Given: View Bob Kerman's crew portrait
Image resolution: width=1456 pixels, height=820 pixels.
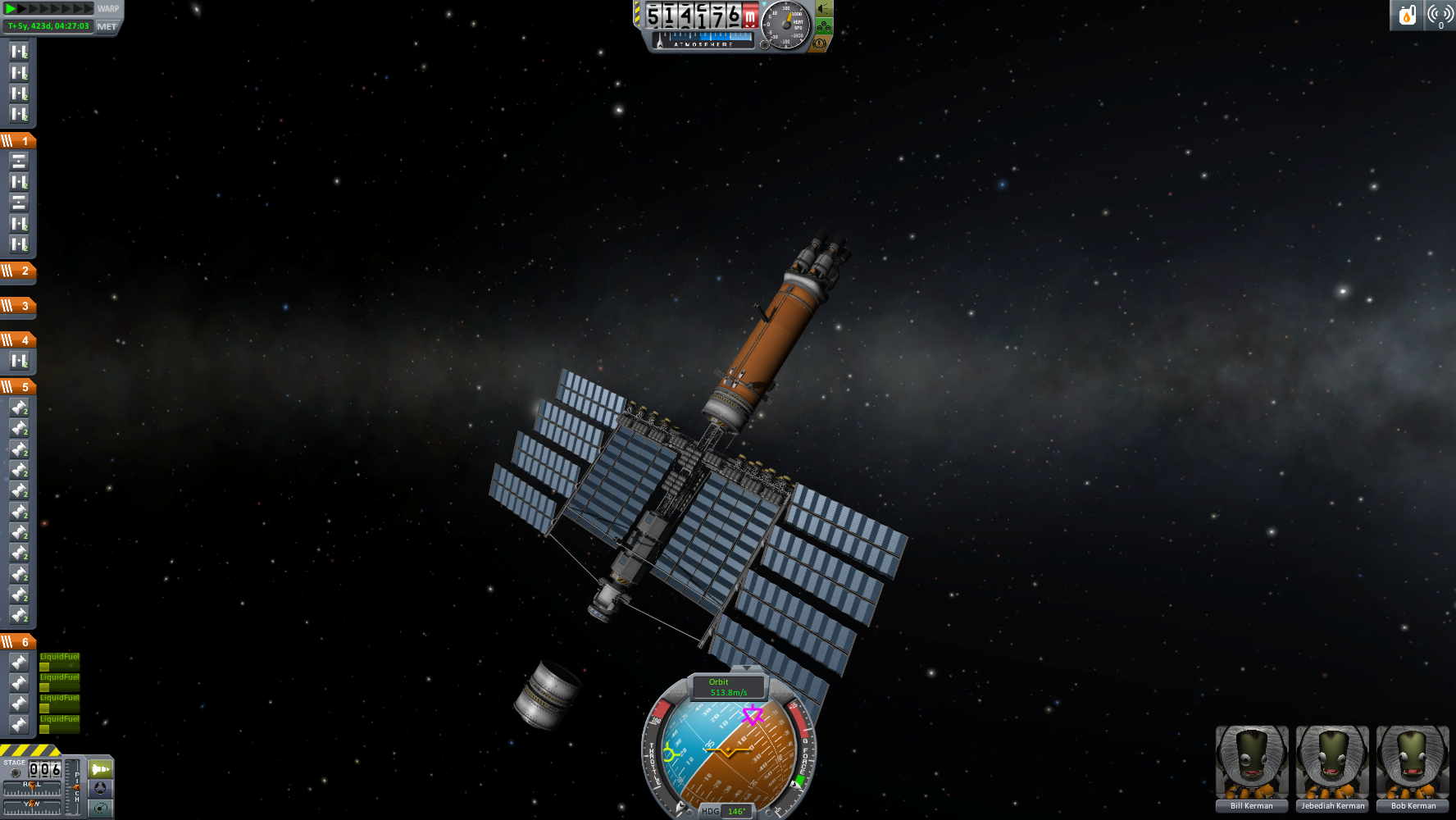Looking at the screenshot, I should [x=1413, y=763].
